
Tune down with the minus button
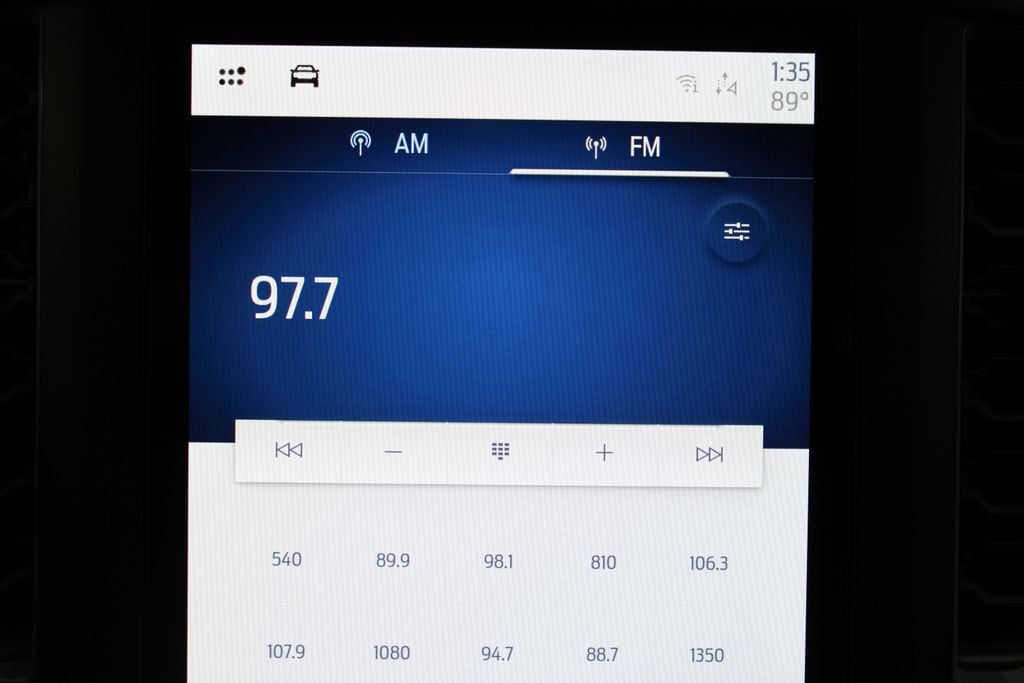[x=393, y=452]
